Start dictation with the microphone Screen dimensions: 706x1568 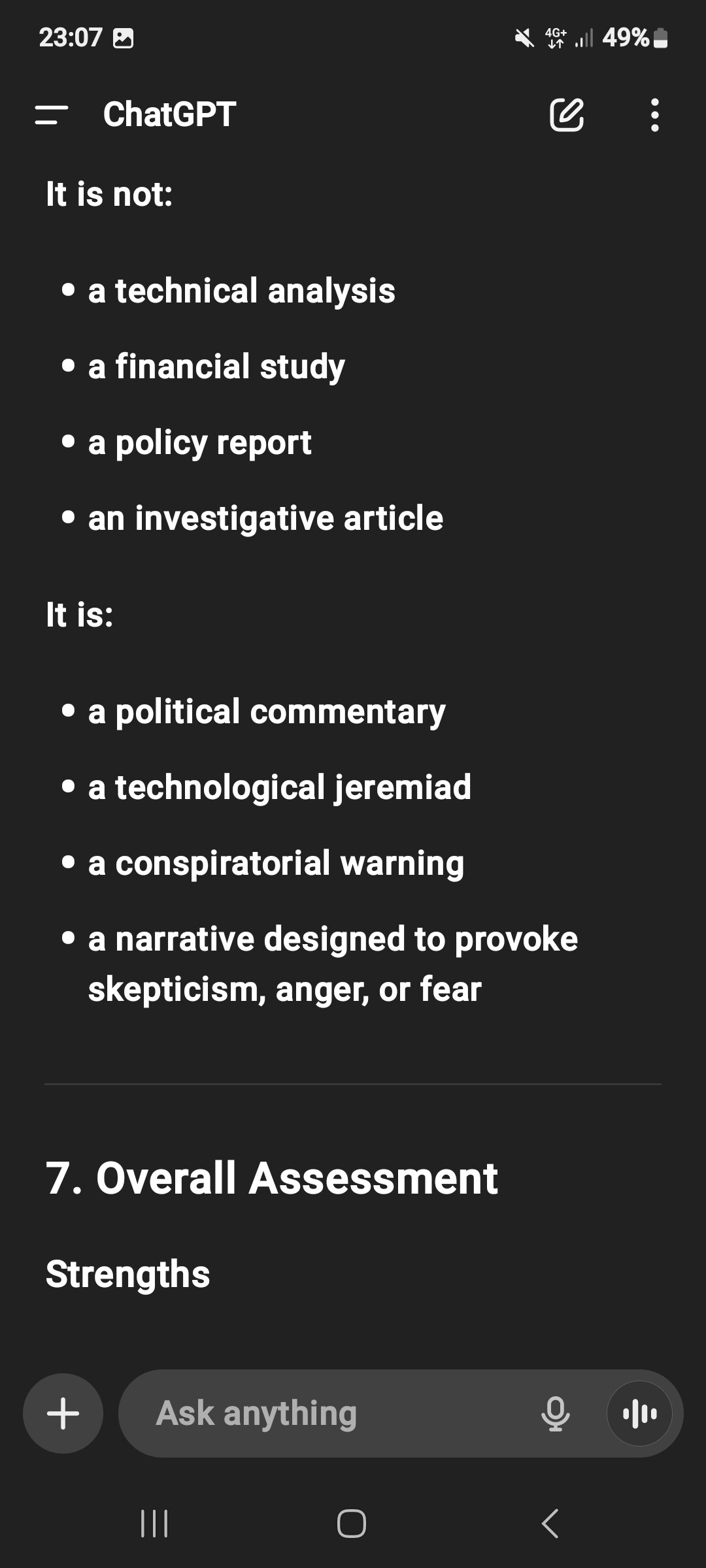555,1413
